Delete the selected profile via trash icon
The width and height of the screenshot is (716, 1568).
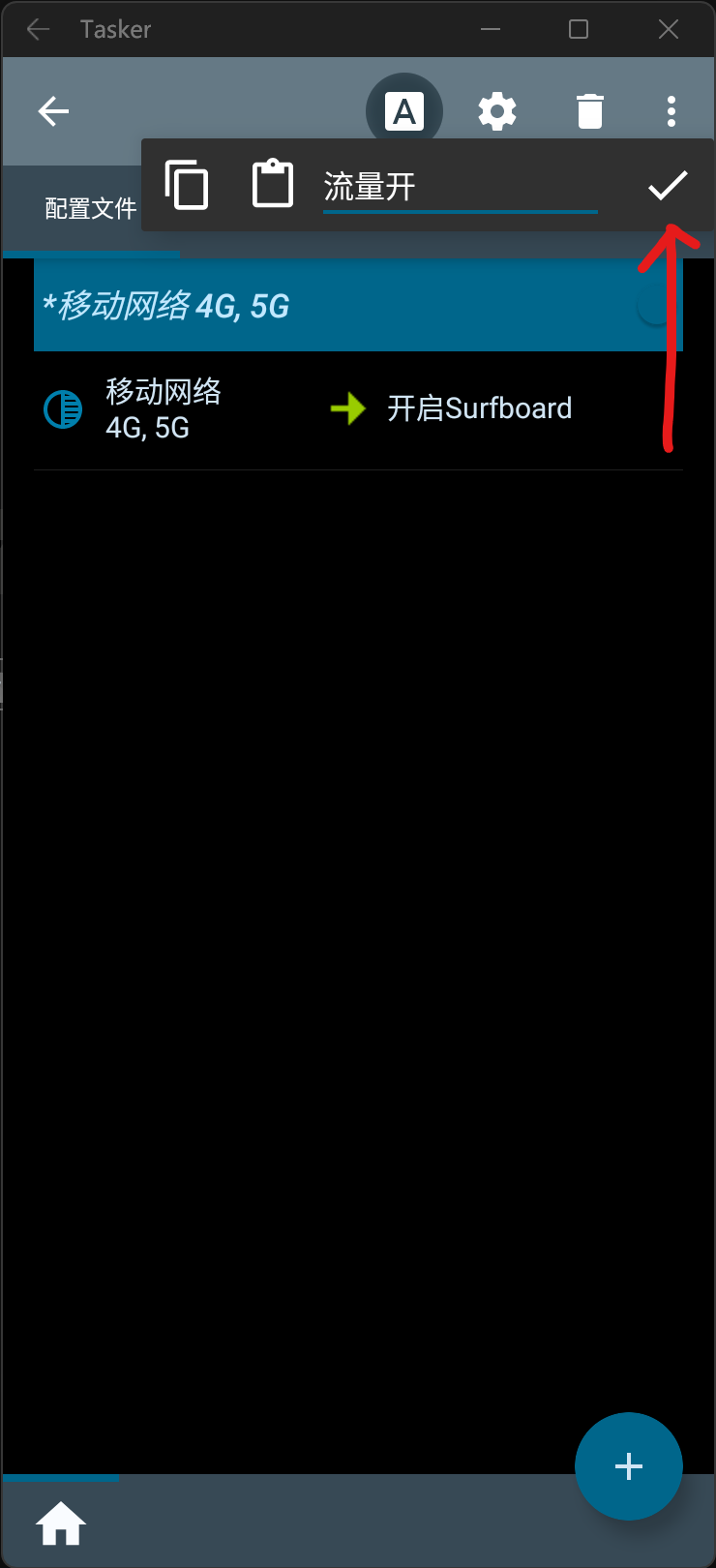tap(589, 111)
